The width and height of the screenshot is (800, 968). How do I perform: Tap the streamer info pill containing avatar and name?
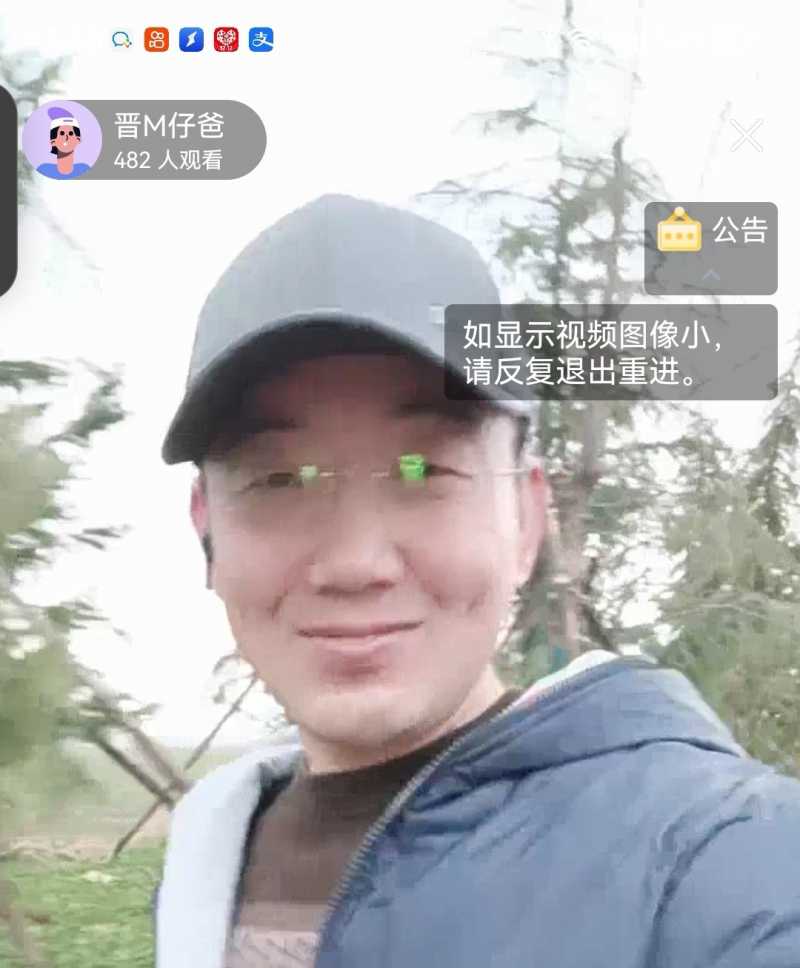point(143,139)
